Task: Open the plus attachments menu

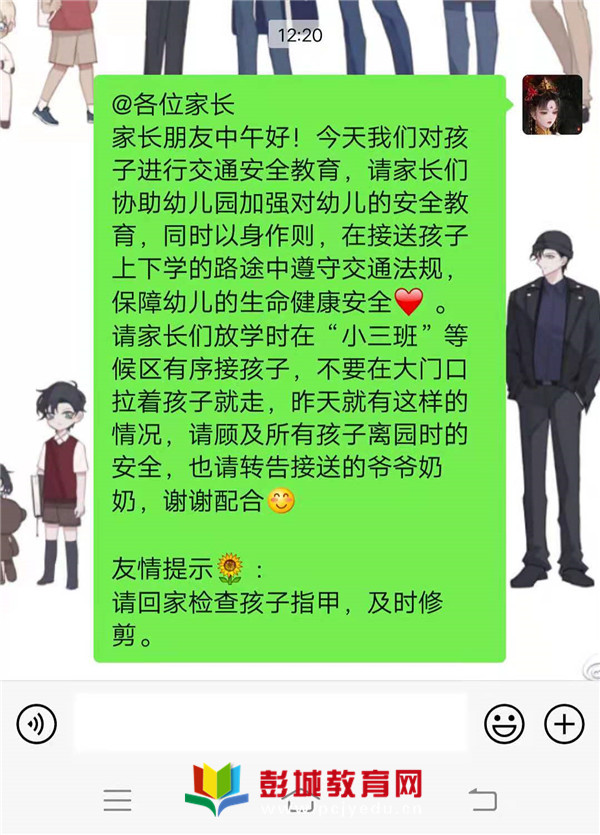Action: coord(564,723)
